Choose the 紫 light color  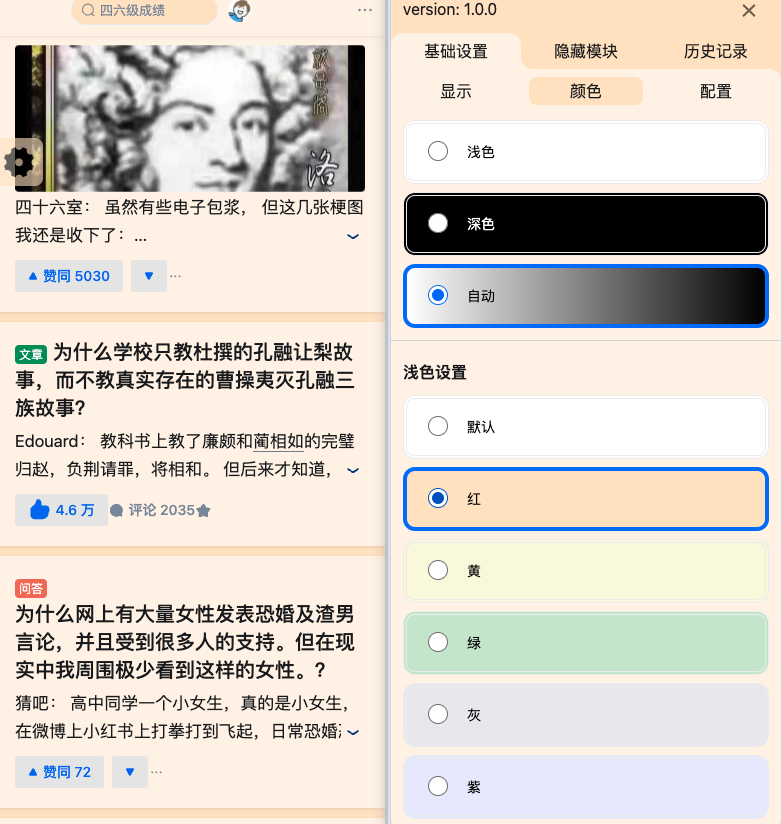tap(438, 786)
